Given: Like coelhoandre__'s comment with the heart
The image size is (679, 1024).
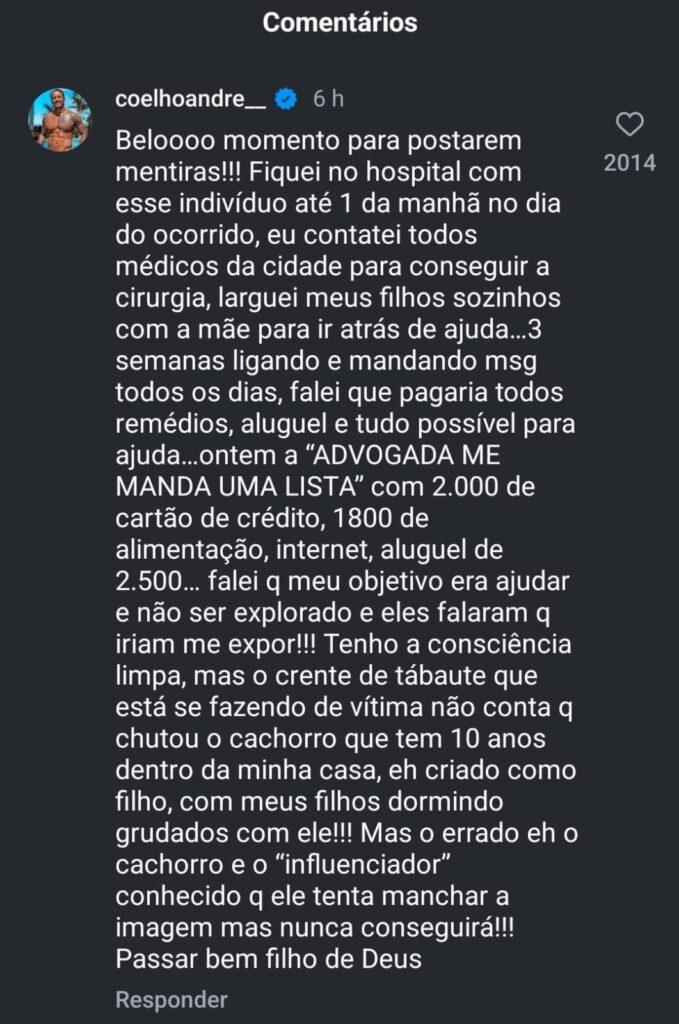Looking at the screenshot, I should 629,125.
